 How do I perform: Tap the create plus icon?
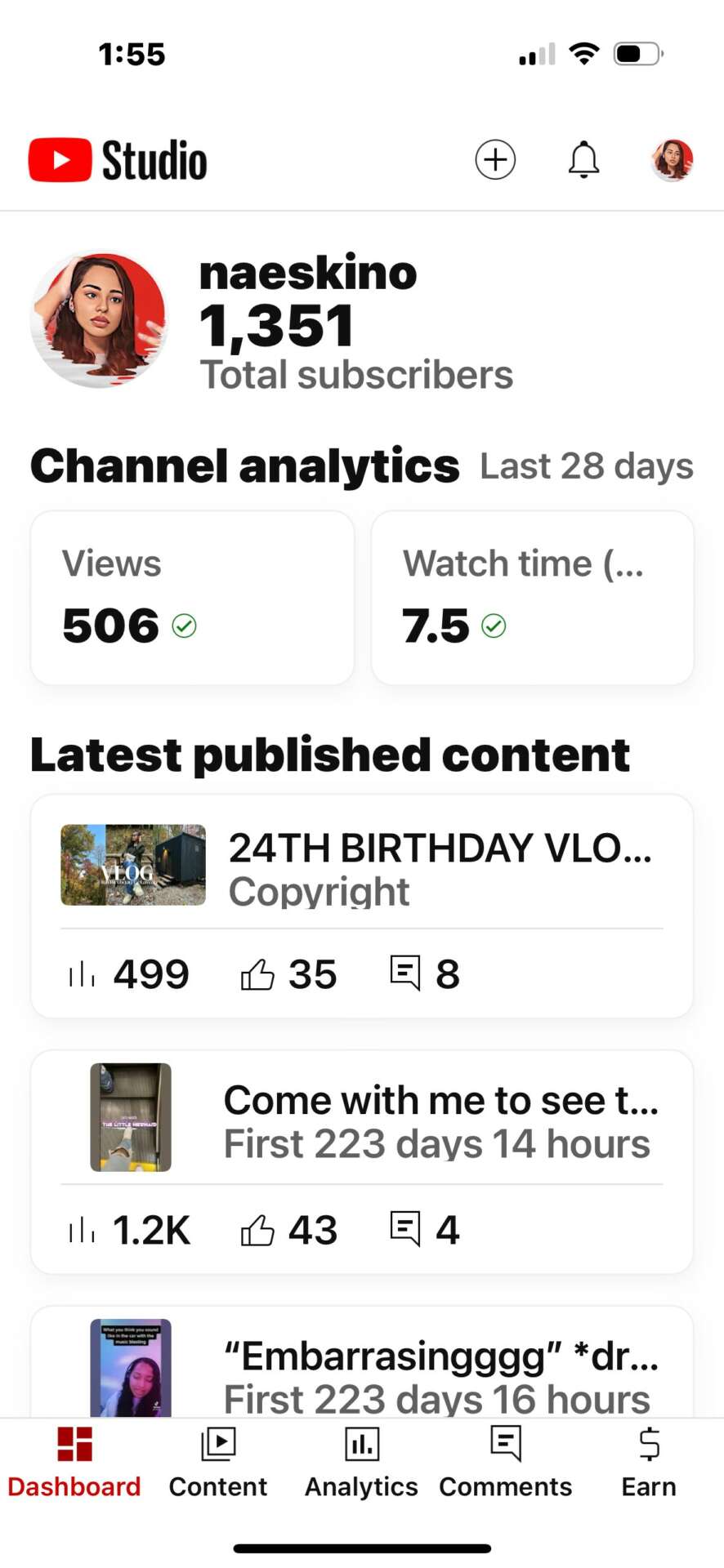495,159
